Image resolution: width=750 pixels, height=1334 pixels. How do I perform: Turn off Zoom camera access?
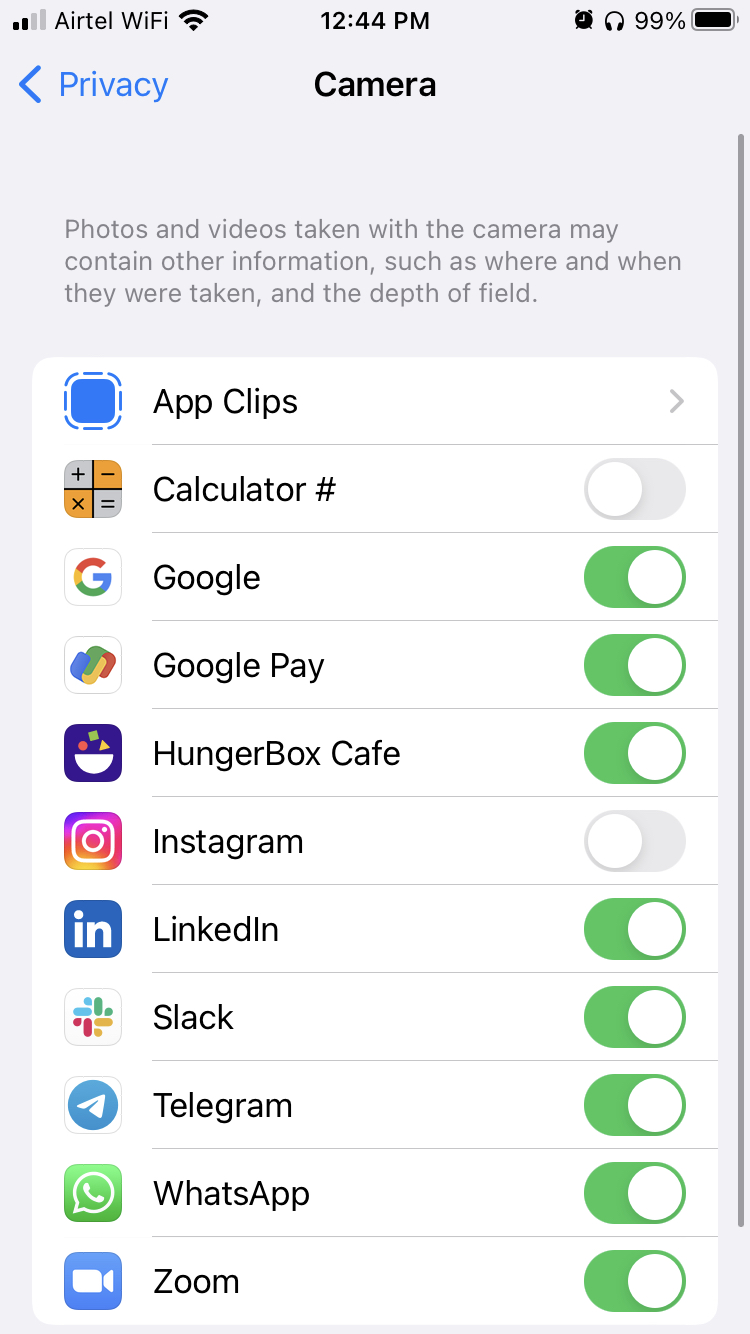[634, 1281]
